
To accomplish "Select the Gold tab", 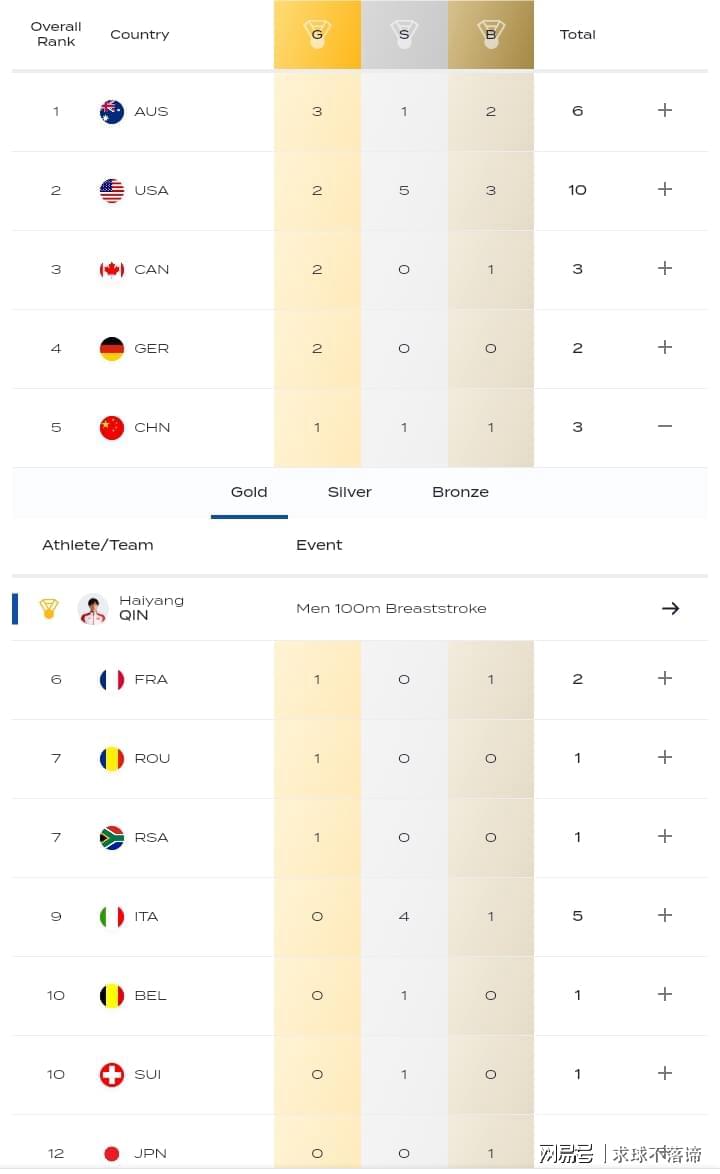I will [249, 492].
